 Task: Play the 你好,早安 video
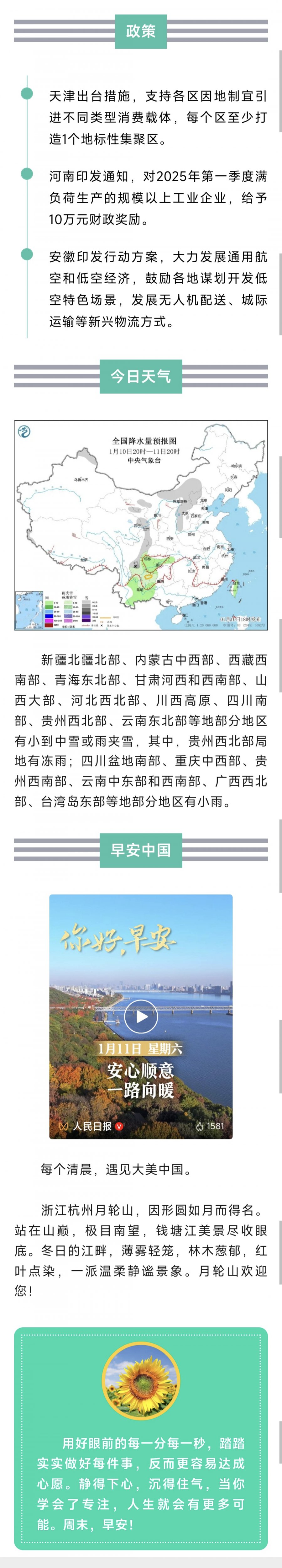coord(141,1016)
